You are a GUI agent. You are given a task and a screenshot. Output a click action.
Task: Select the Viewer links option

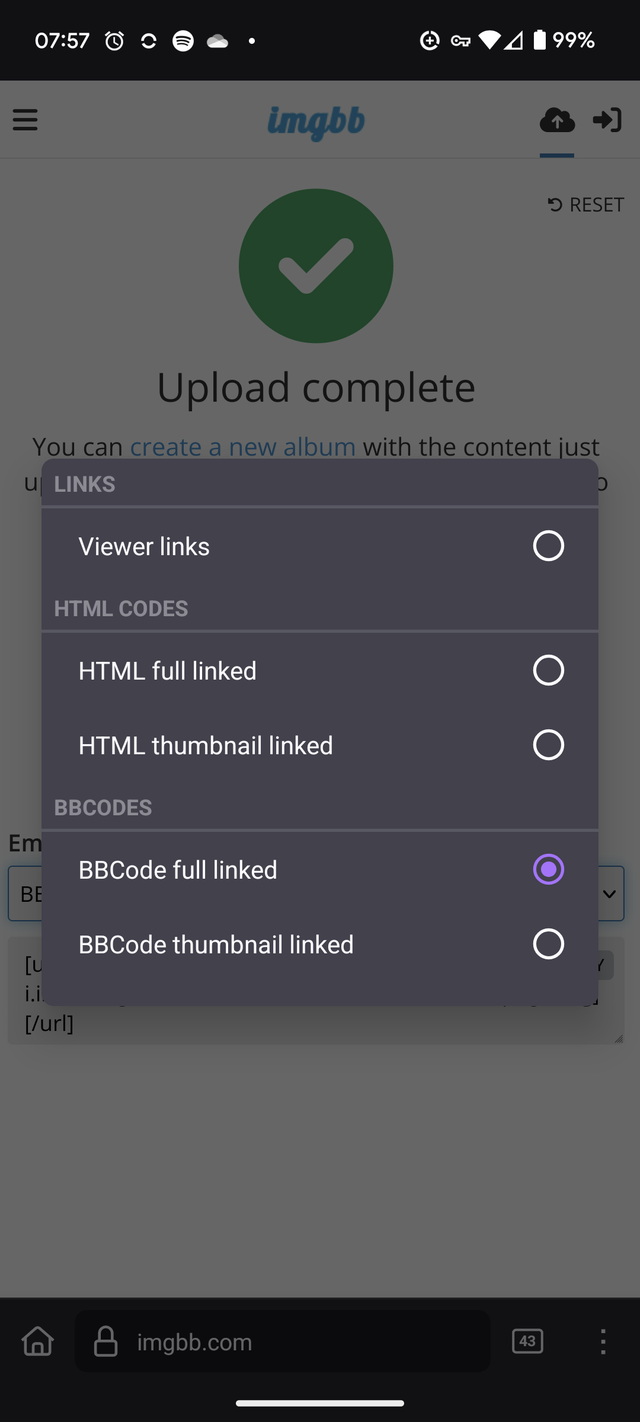tap(320, 546)
